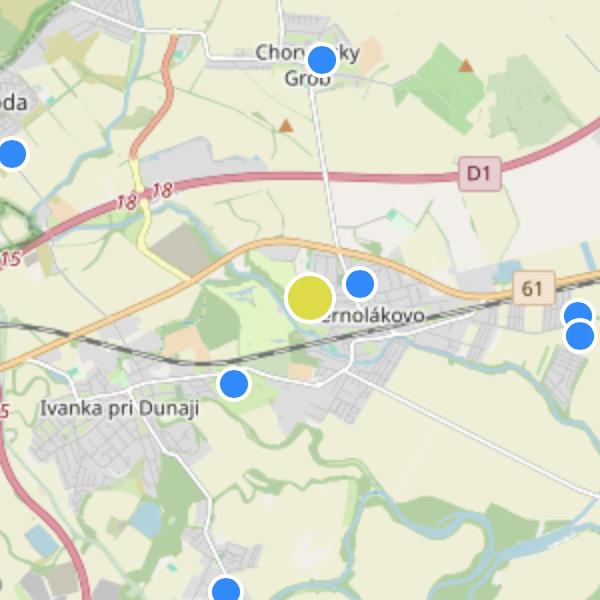Open the blue marker beside the Bernolákovo label
Screen dimensions: 600x600
pos(359,284)
